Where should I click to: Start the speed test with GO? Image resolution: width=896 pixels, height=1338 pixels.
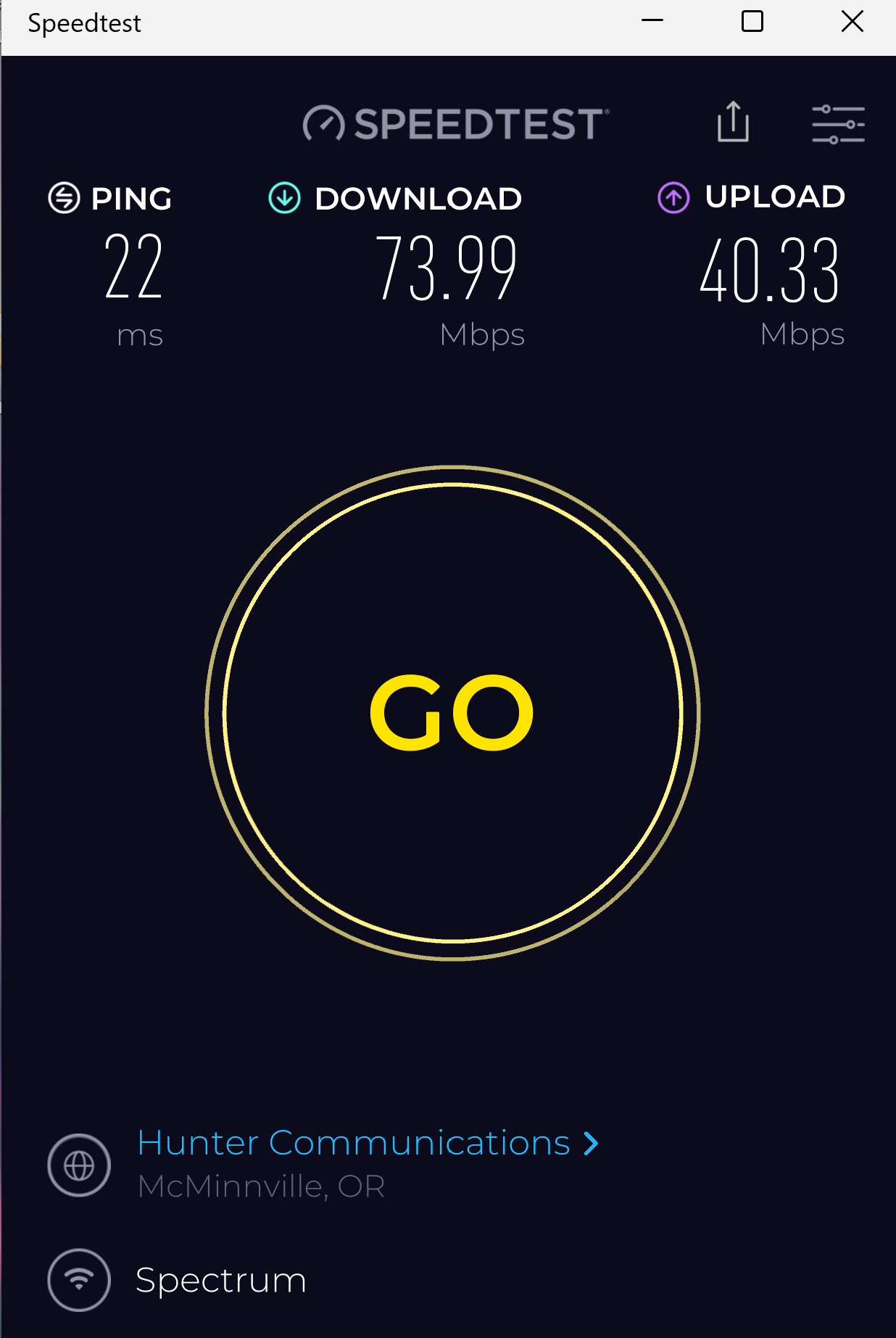tap(452, 712)
